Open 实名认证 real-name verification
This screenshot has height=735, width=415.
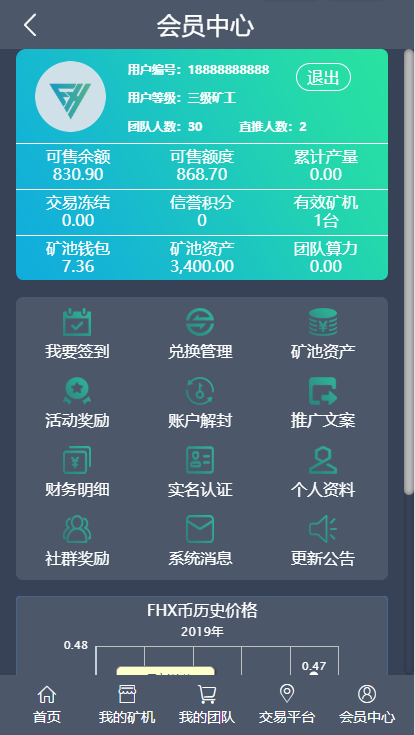[x=200, y=472]
